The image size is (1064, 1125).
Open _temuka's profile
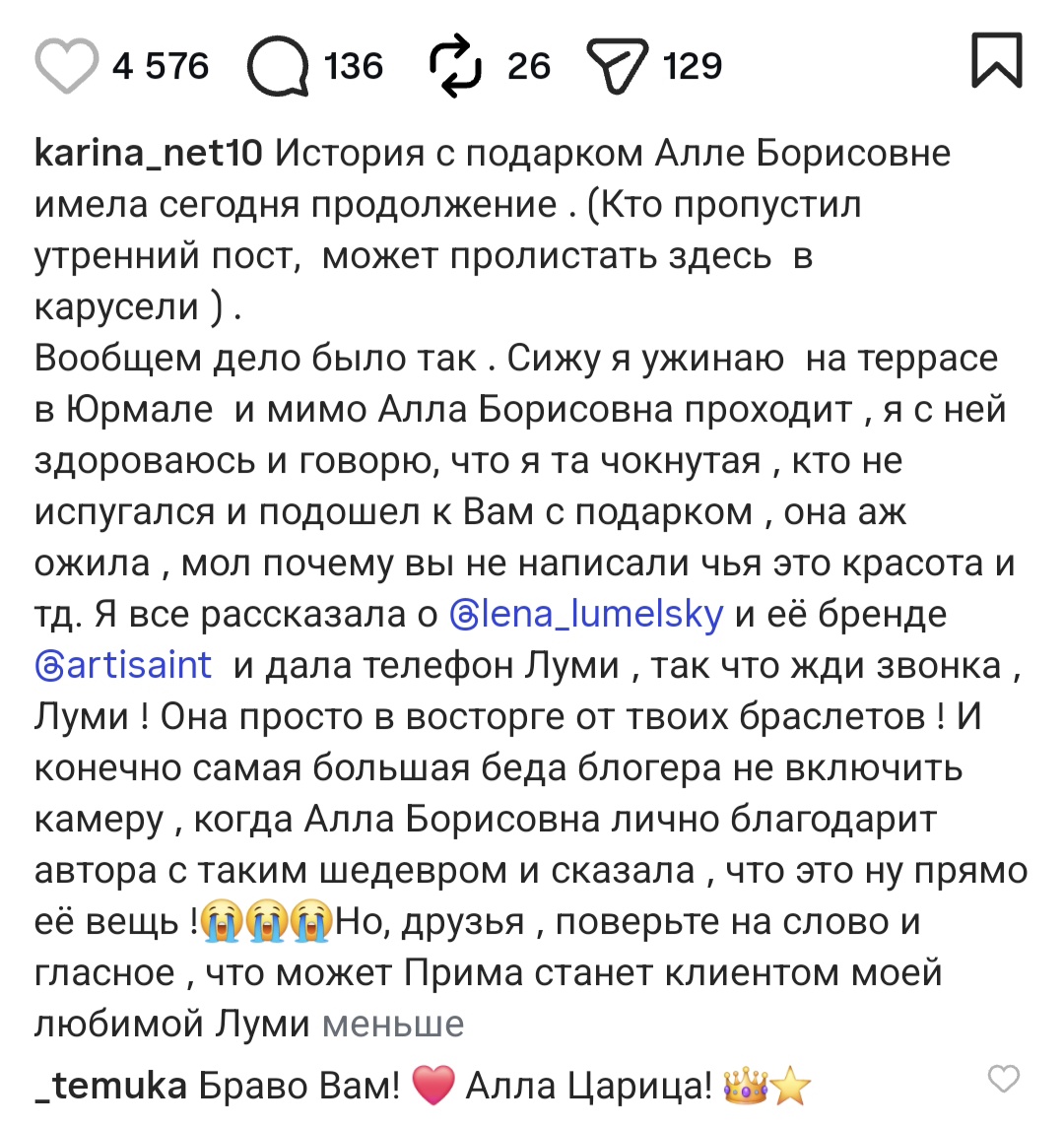click(x=110, y=1086)
